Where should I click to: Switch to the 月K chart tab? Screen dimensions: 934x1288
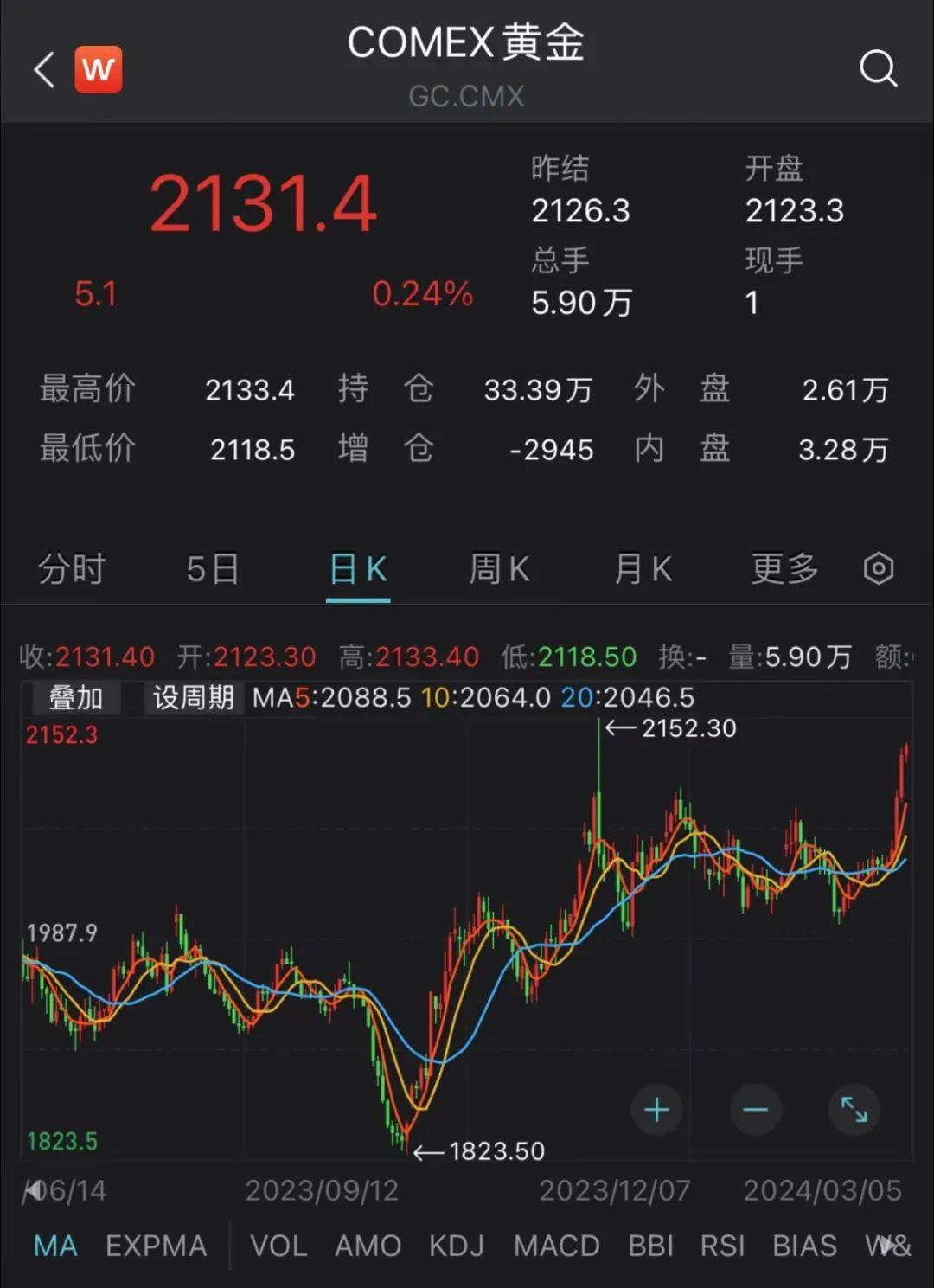click(x=643, y=569)
